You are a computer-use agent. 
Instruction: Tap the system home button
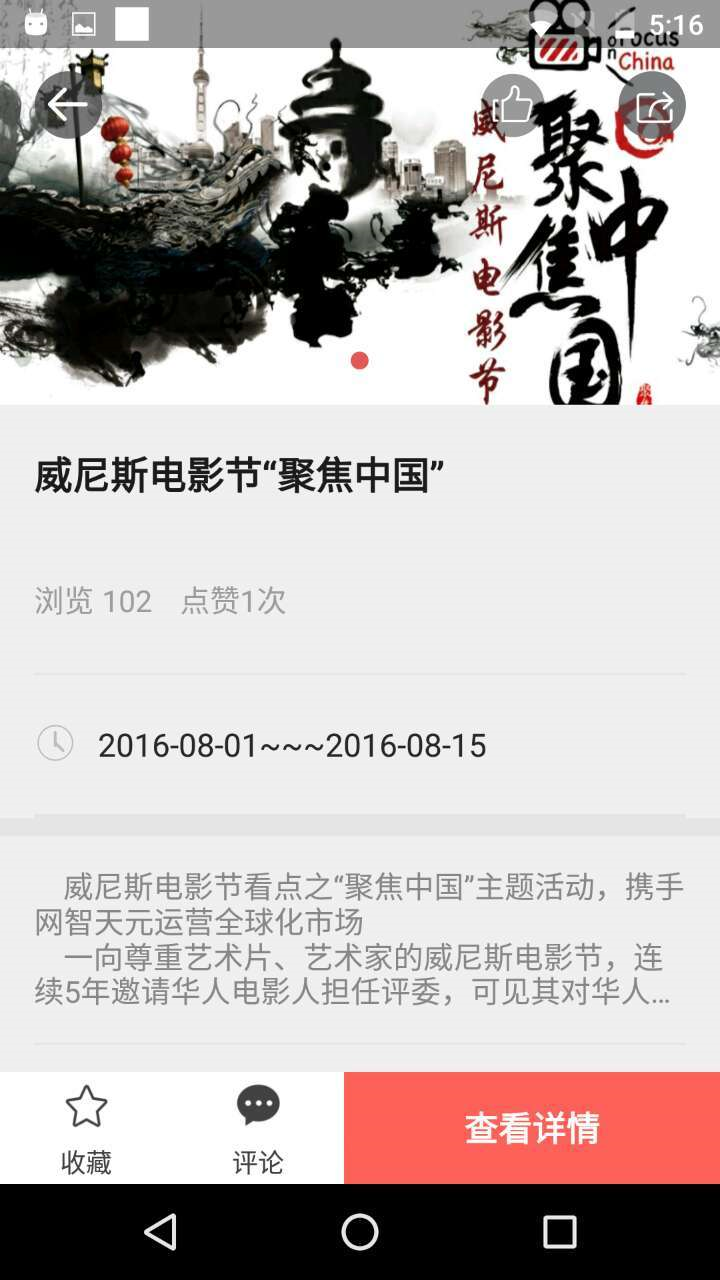pyautogui.click(x=360, y=1232)
